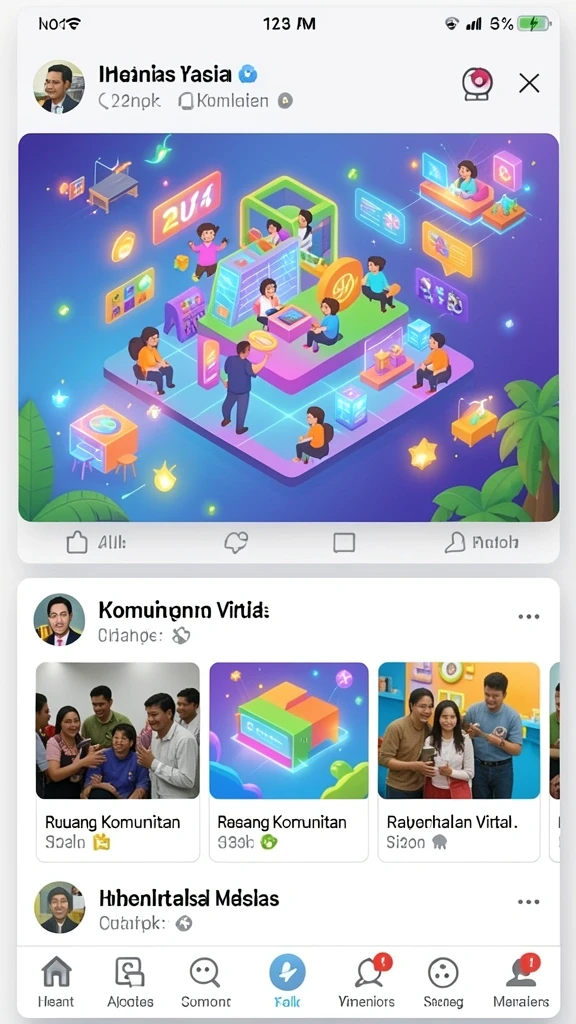Open the Ruuang Komunitan card
The height and width of the screenshot is (1024, 576).
[x=118, y=762]
